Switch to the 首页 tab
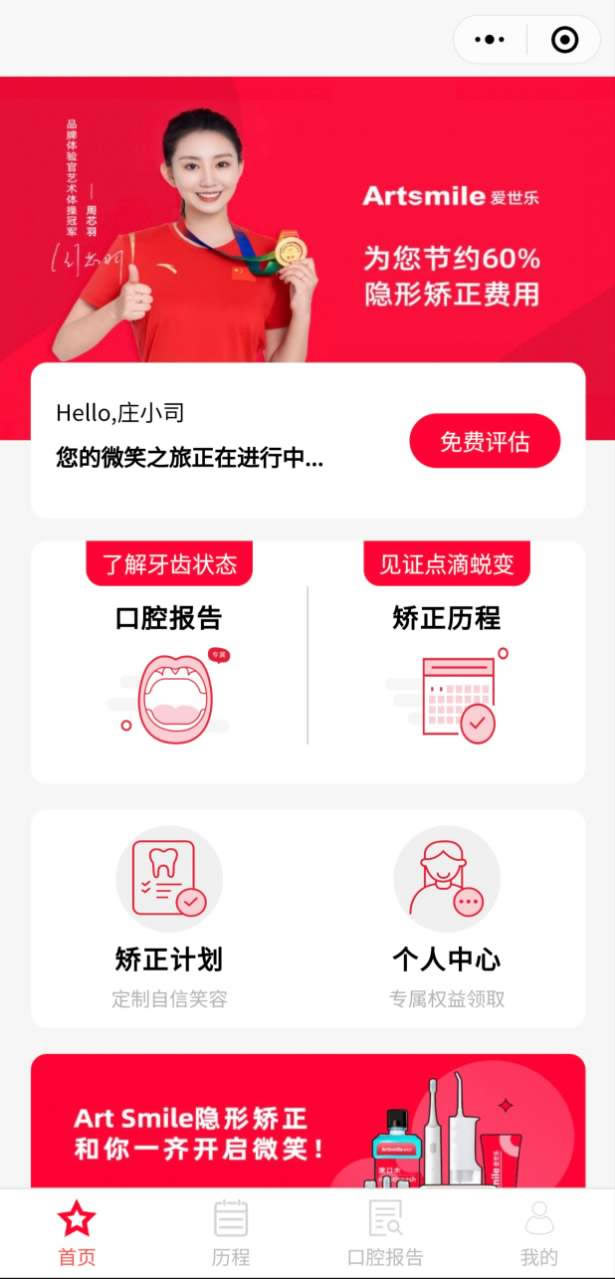615x1279 pixels. point(77,1234)
